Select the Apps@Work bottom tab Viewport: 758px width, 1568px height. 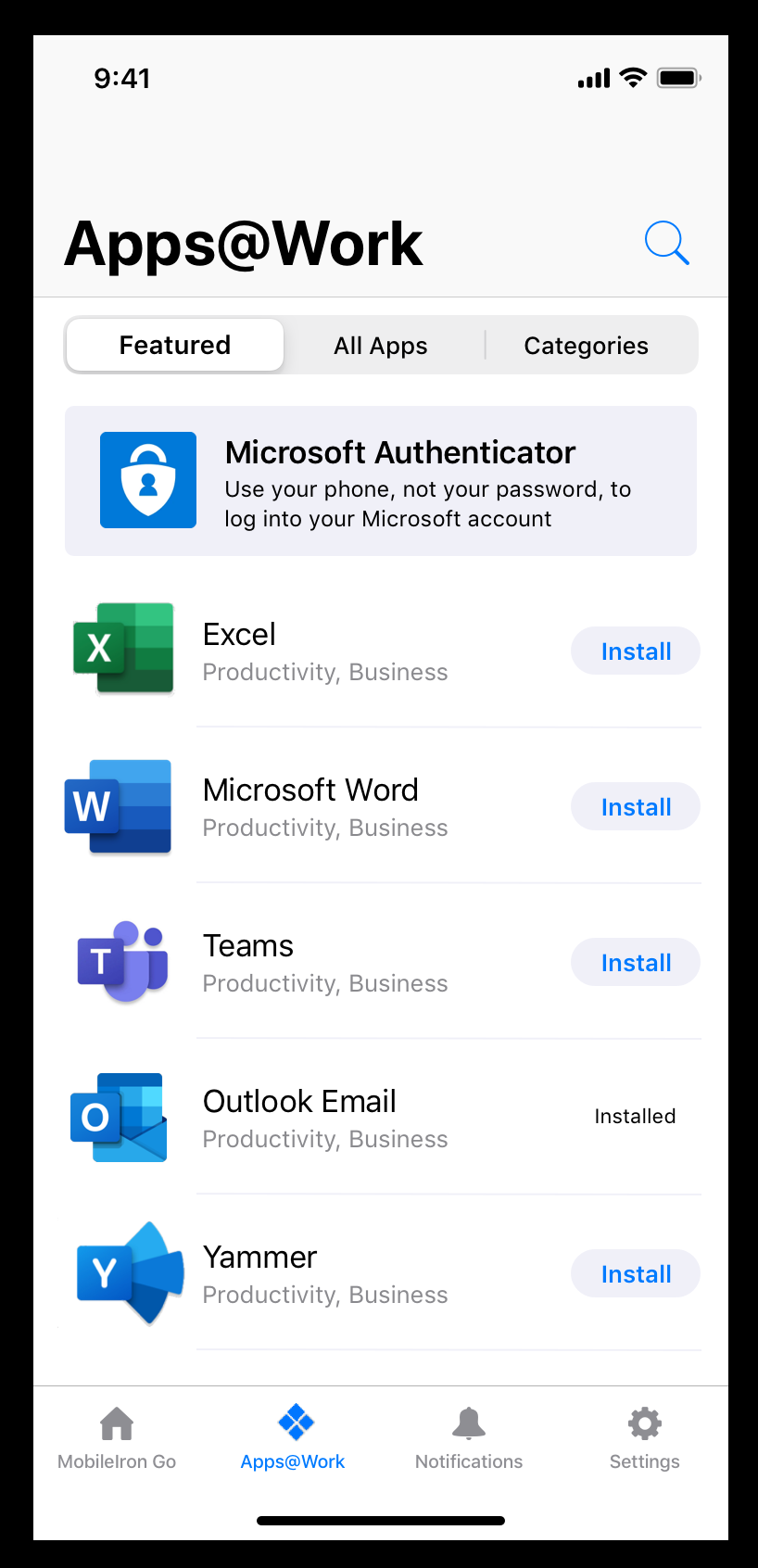pyautogui.click(x=293, y=1438)
